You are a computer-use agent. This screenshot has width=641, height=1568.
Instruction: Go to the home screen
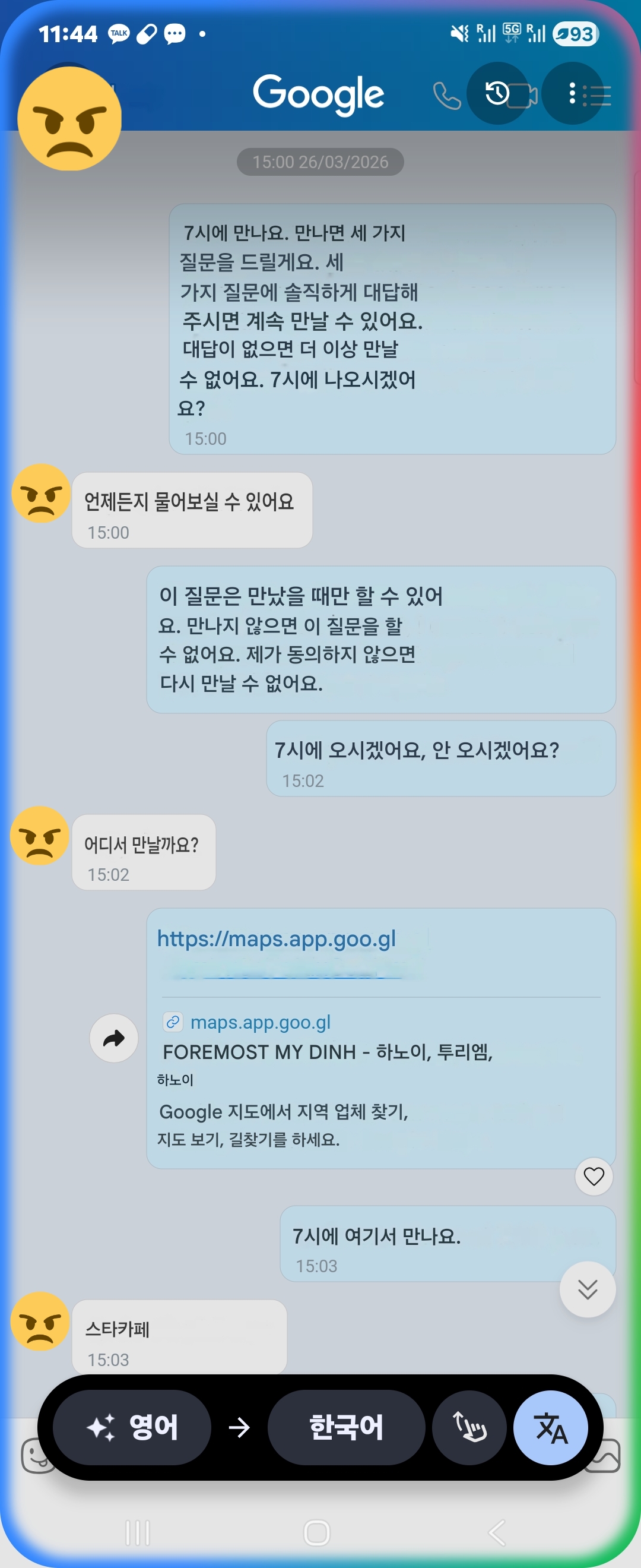pos(317,1532)
